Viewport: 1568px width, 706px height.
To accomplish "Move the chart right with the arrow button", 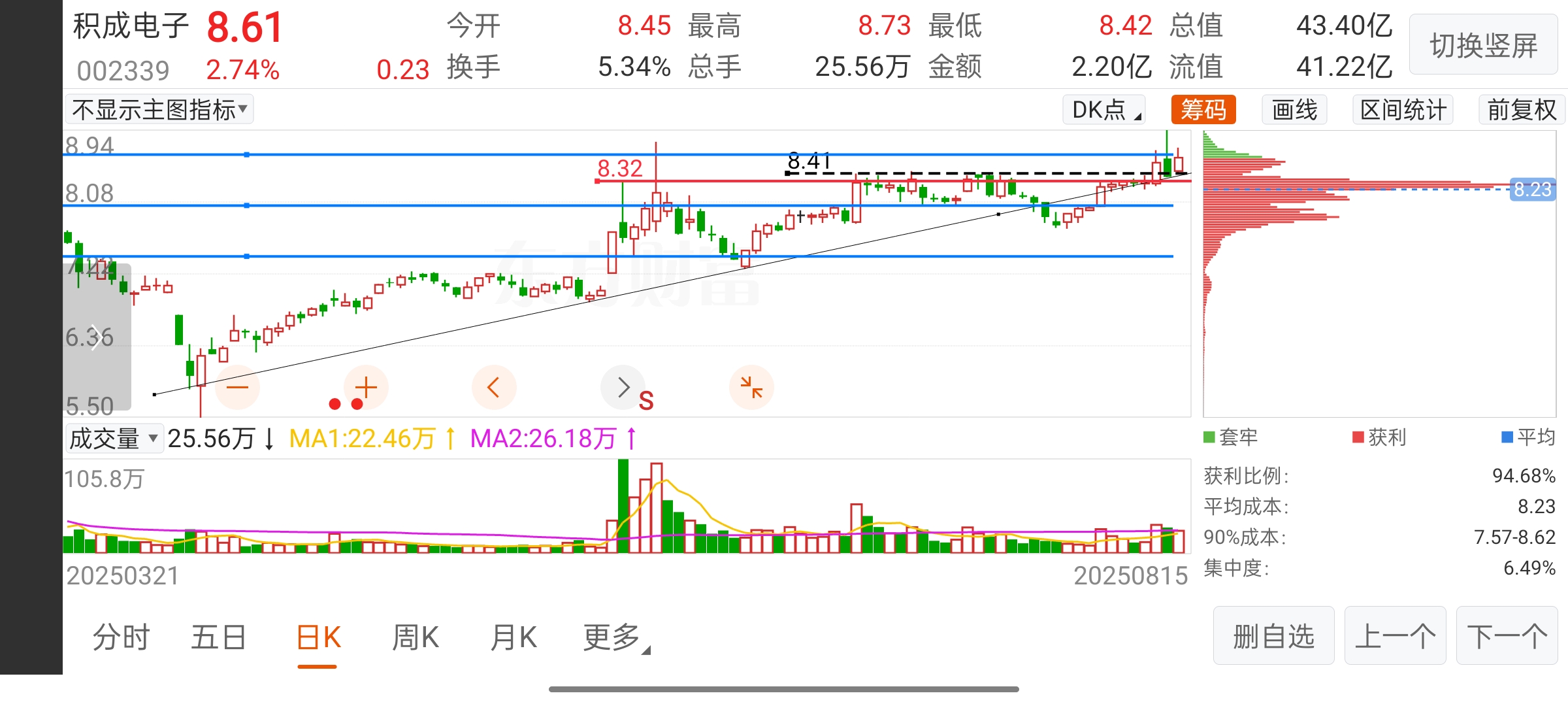I will [623, 388].
